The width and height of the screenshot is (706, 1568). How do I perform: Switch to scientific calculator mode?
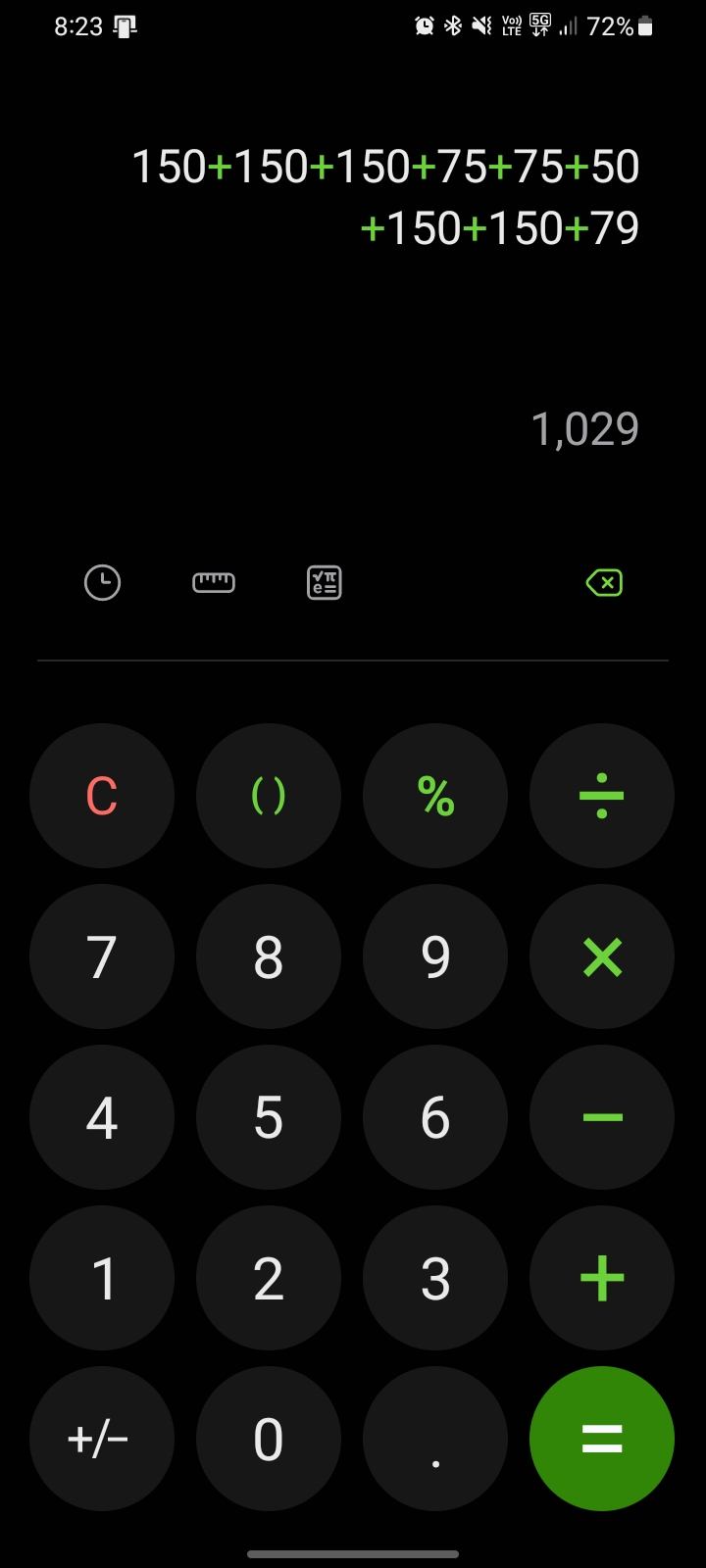click(x=324, y=583)
